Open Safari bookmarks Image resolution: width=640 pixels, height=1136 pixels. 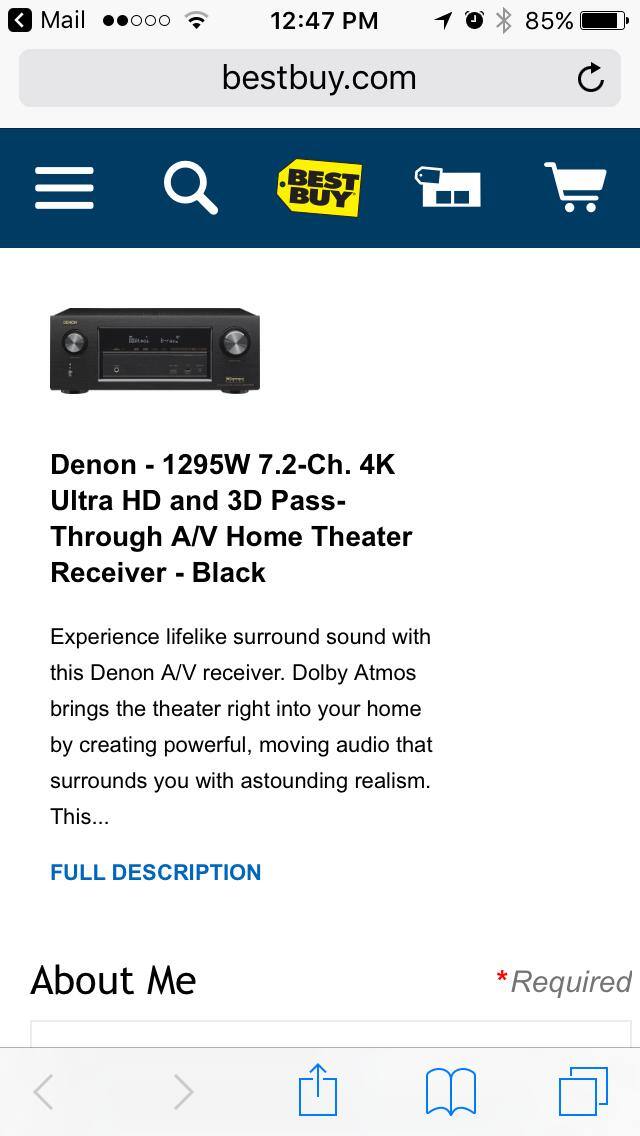[x=451, y=1091]
